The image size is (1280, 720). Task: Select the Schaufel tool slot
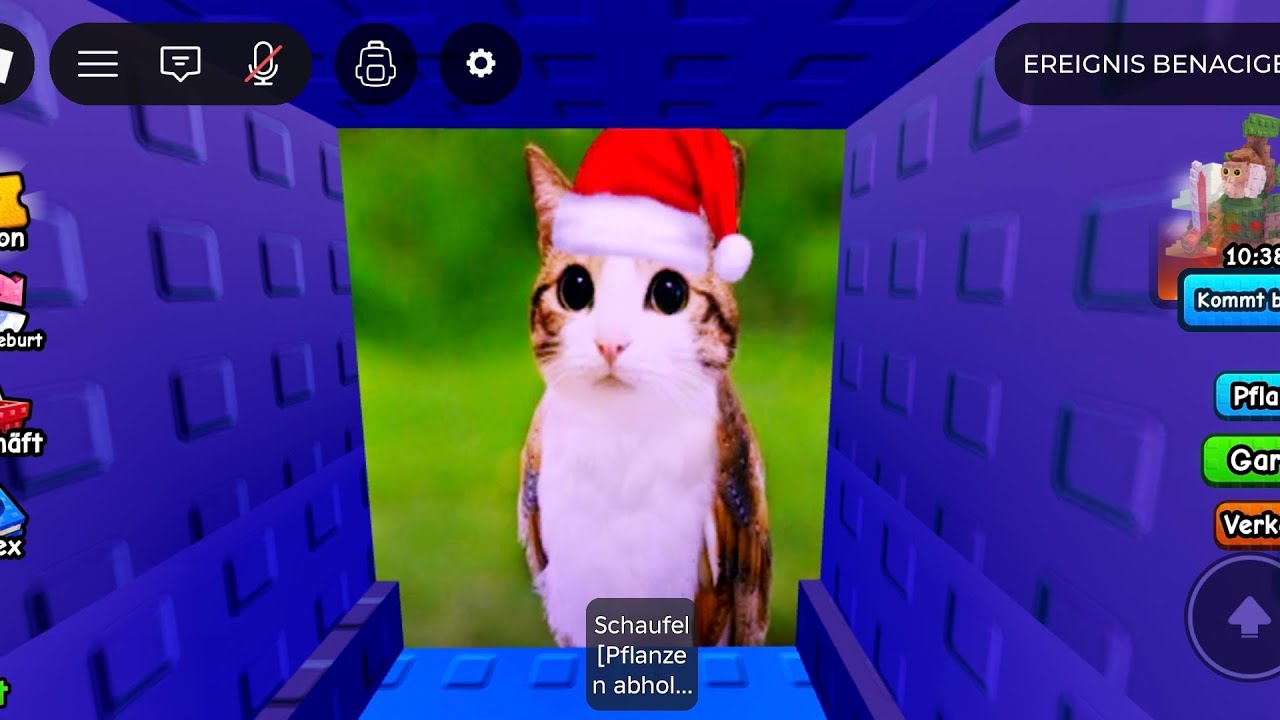(x=641, y=654)
